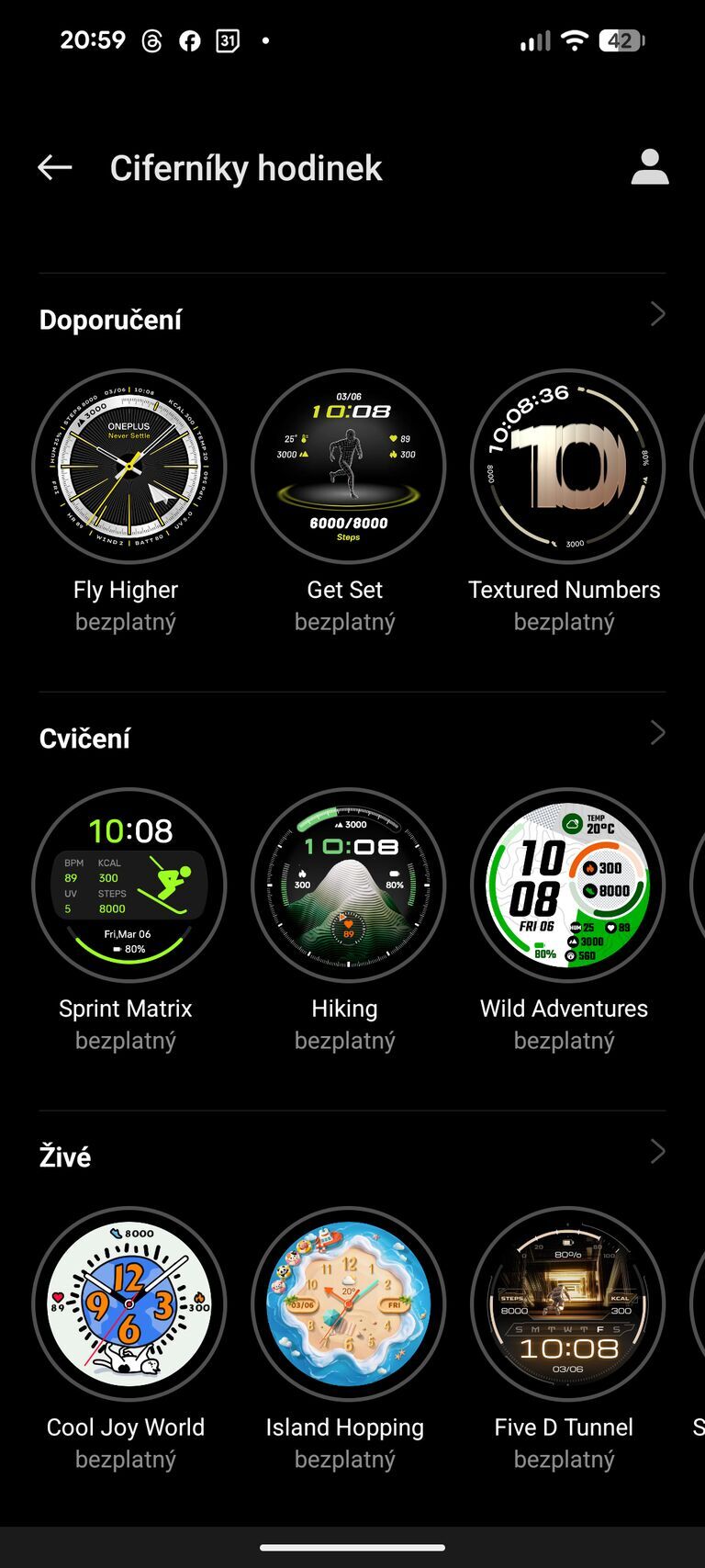Select the Textured Numbers watch face

565,466
